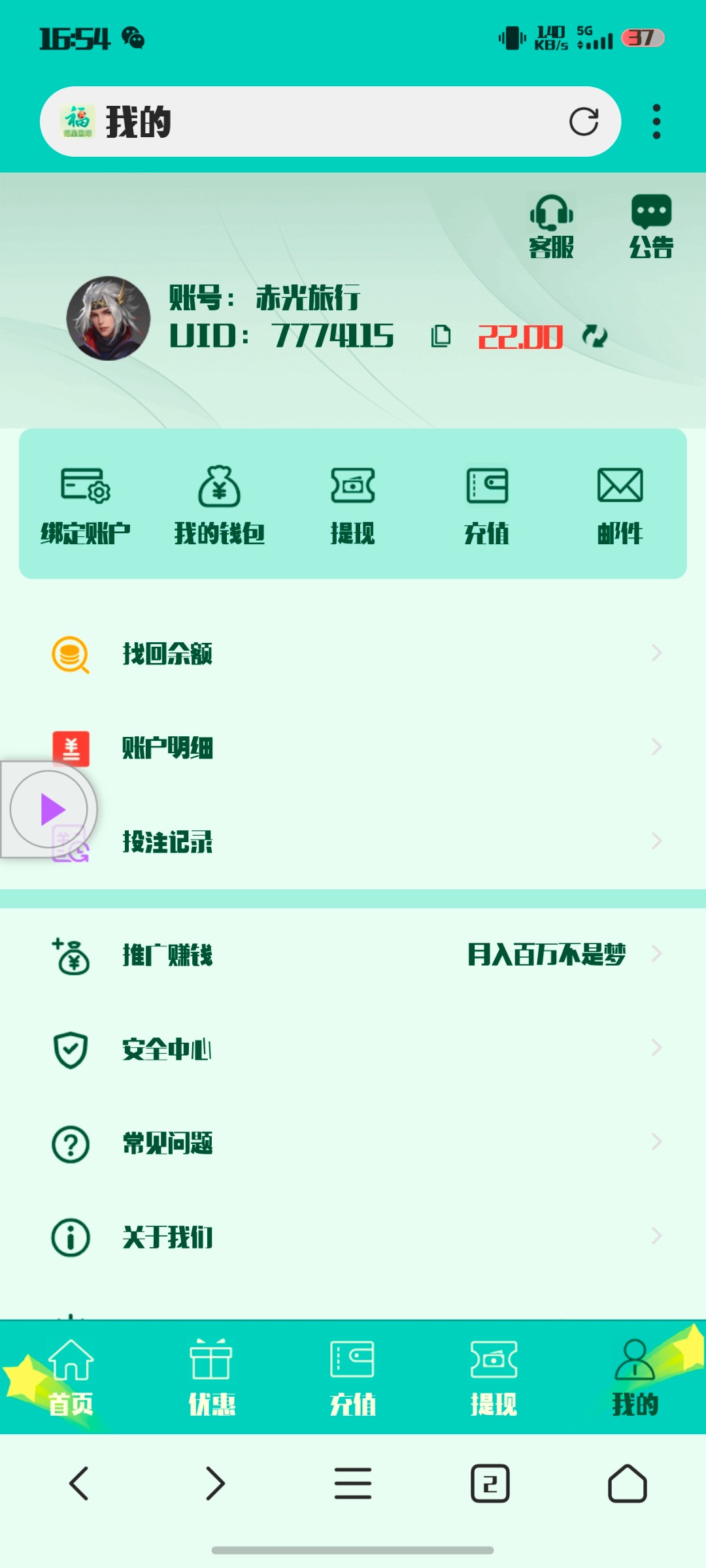Open the browser overflow menu

coord(656,122)
